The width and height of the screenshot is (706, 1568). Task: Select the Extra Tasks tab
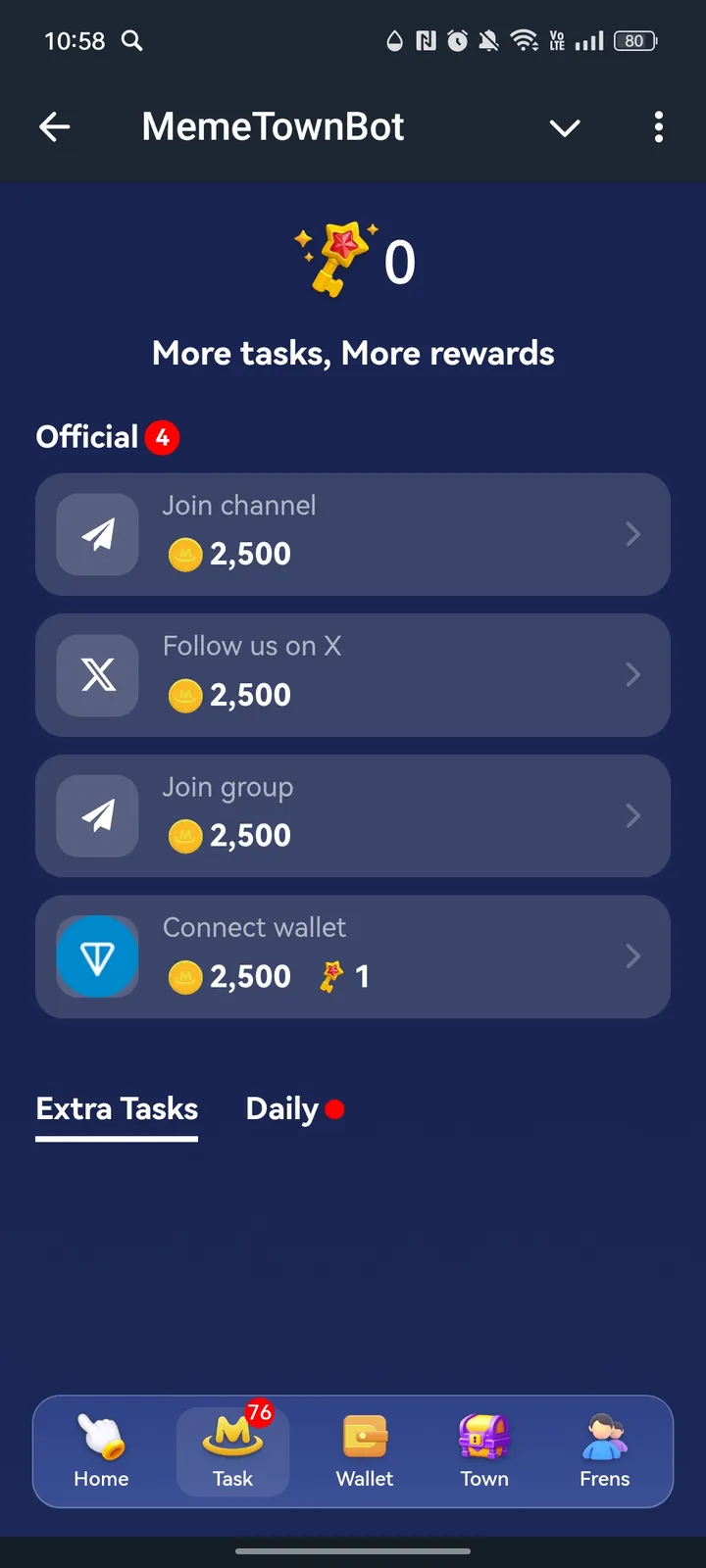coord(117,1109)
